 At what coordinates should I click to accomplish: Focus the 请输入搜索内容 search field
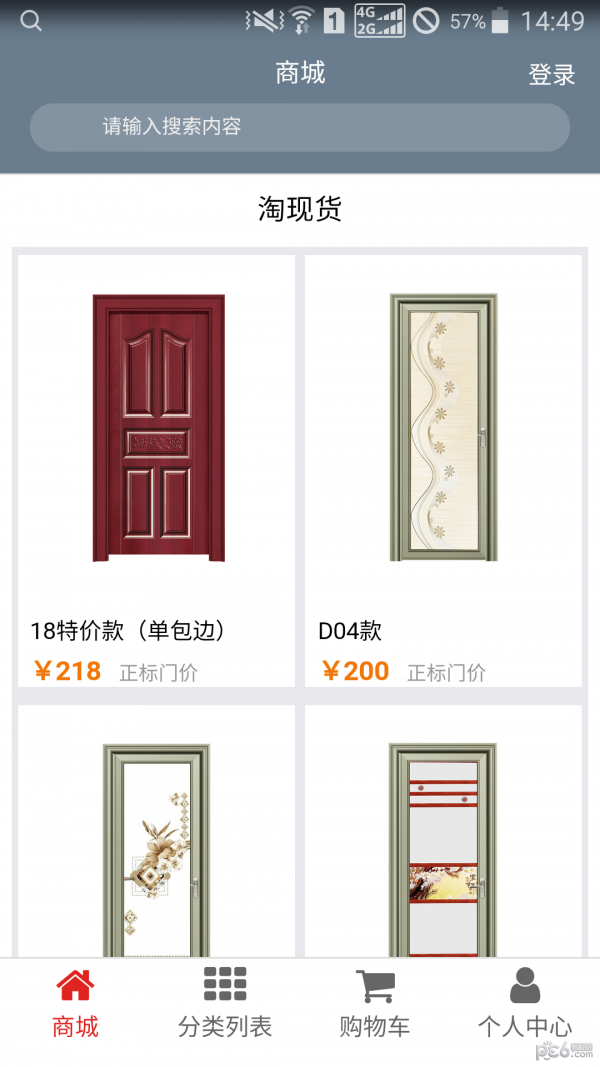[300, 127]
